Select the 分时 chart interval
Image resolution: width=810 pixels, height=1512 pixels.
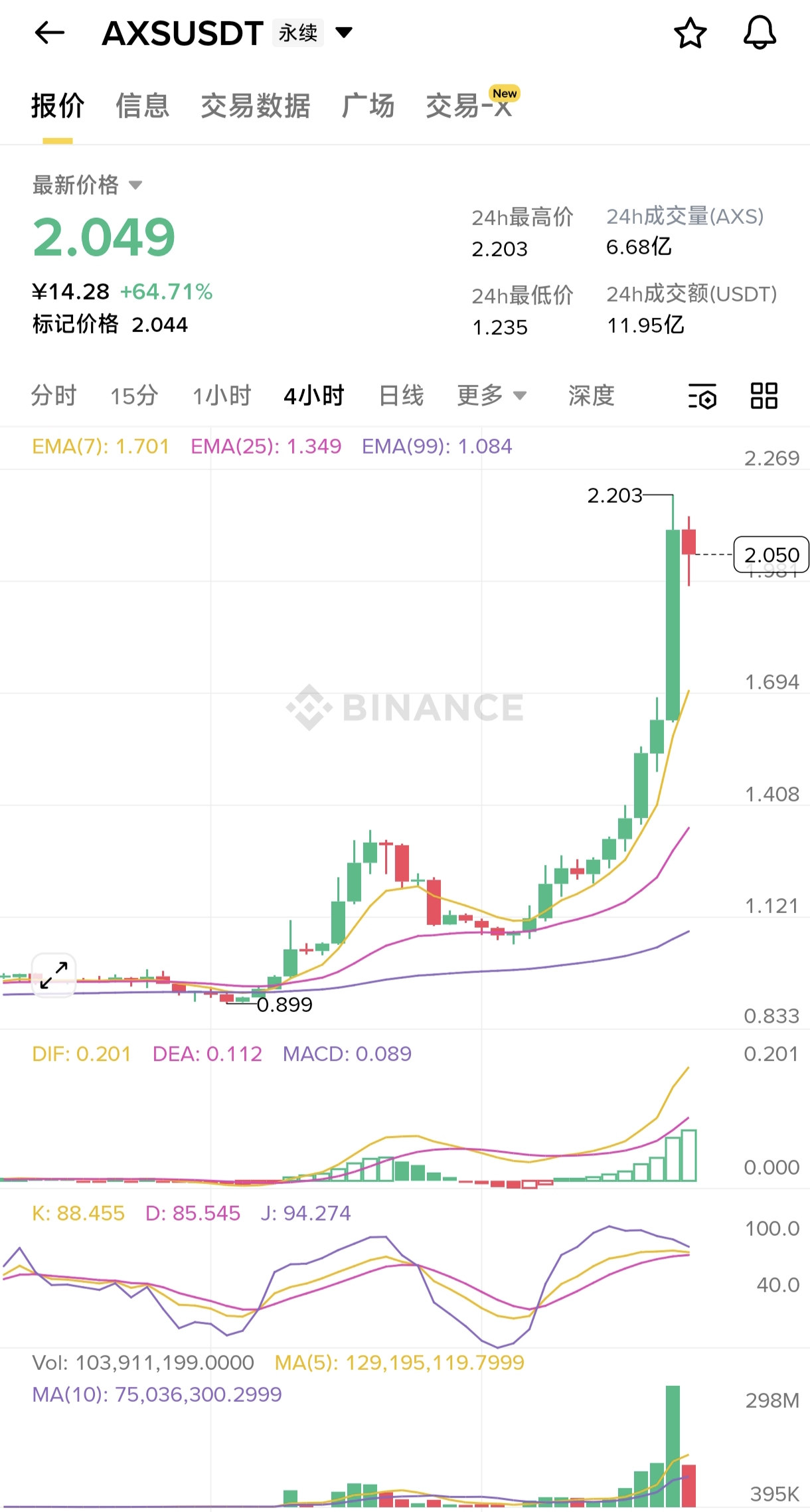pos(54,396)
